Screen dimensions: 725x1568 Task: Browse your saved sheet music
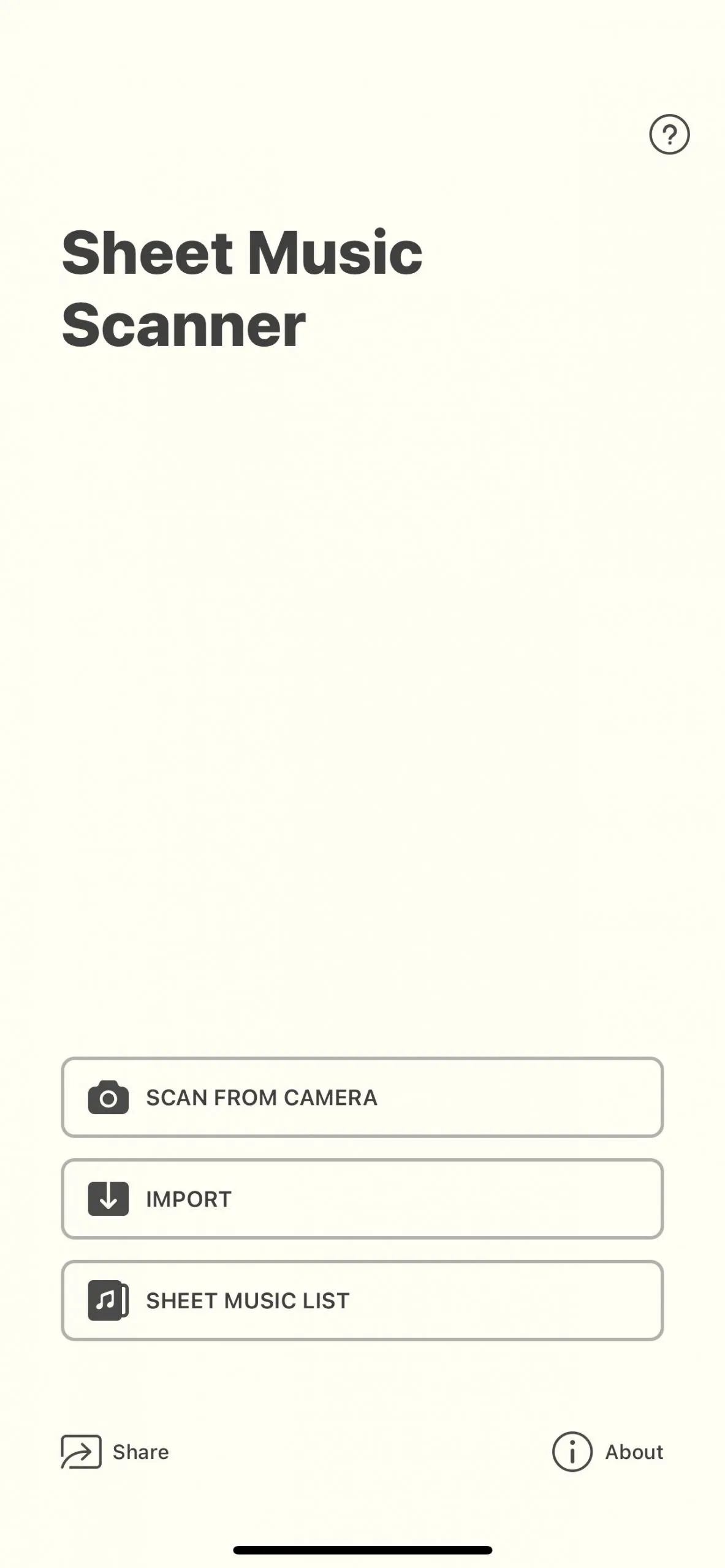coord(362,1300)
